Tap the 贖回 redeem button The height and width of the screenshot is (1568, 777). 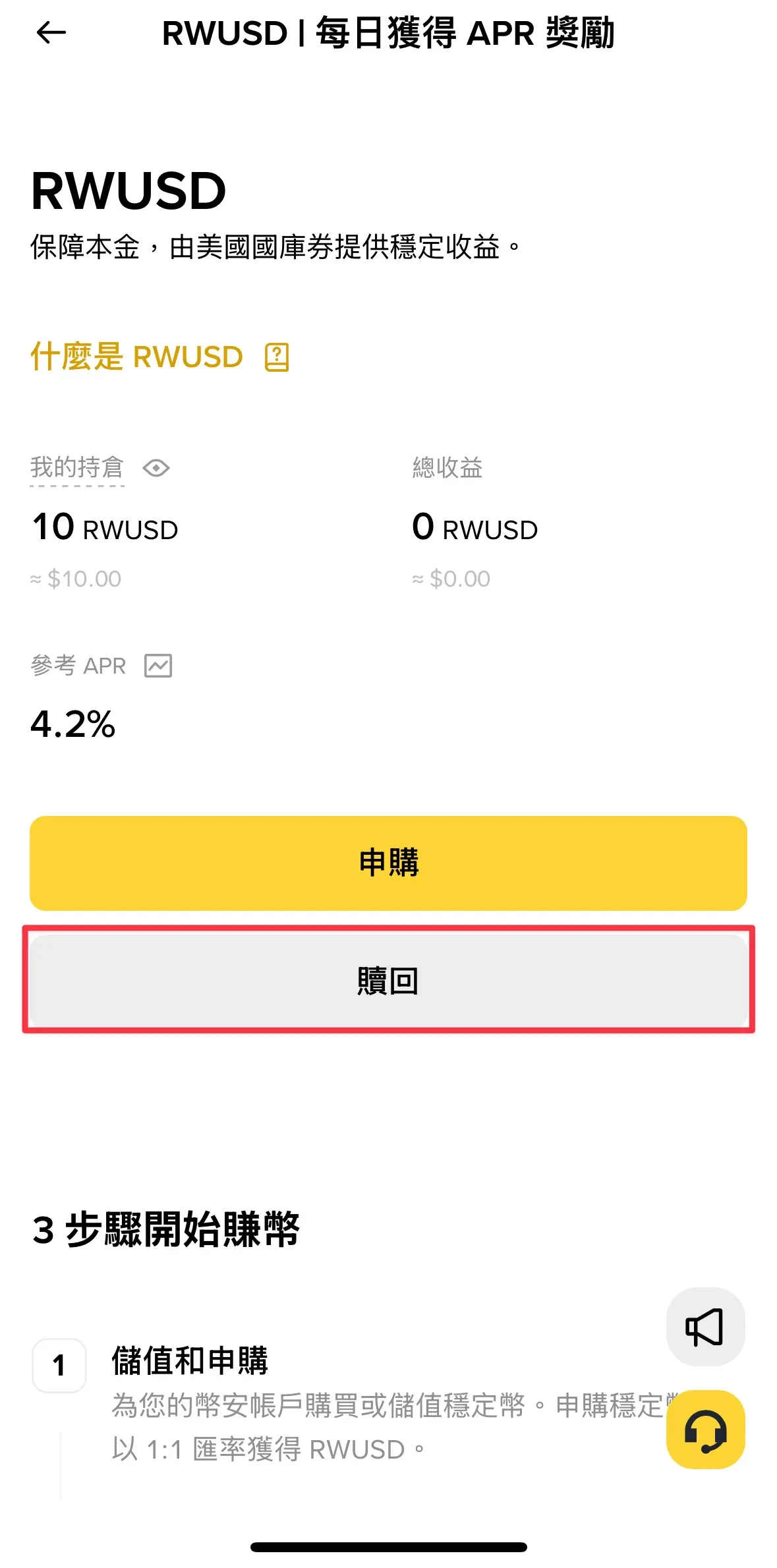click(388, 980)
